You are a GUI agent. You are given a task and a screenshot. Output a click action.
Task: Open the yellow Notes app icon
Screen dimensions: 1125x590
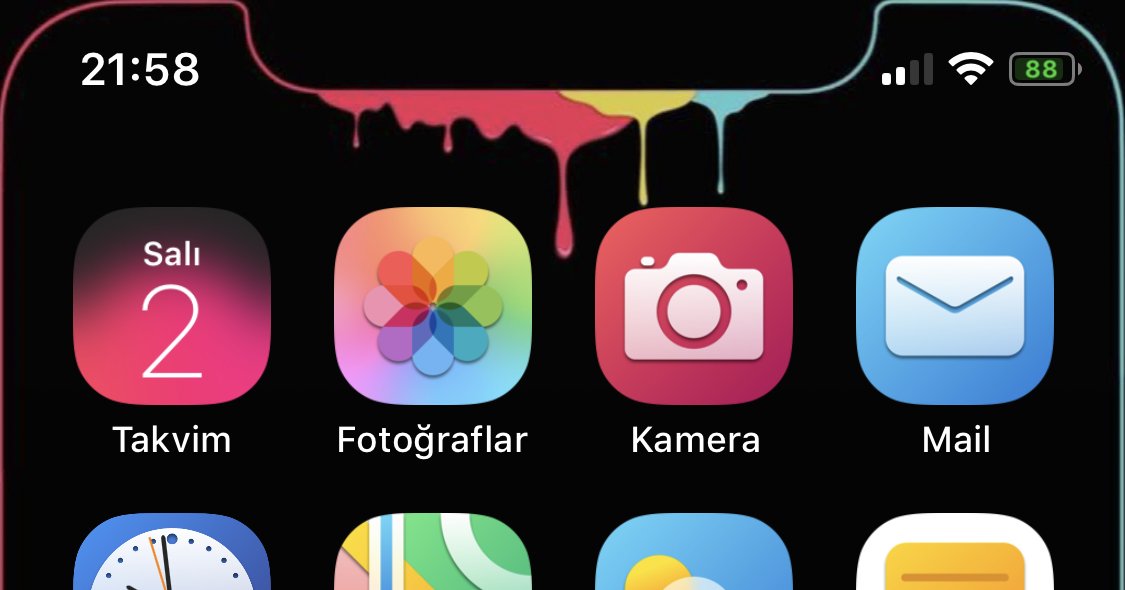955,555
